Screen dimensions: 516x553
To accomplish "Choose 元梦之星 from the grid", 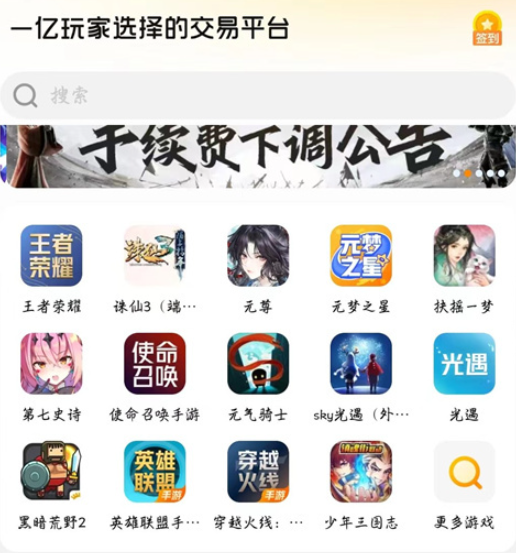I will point(361,256).
